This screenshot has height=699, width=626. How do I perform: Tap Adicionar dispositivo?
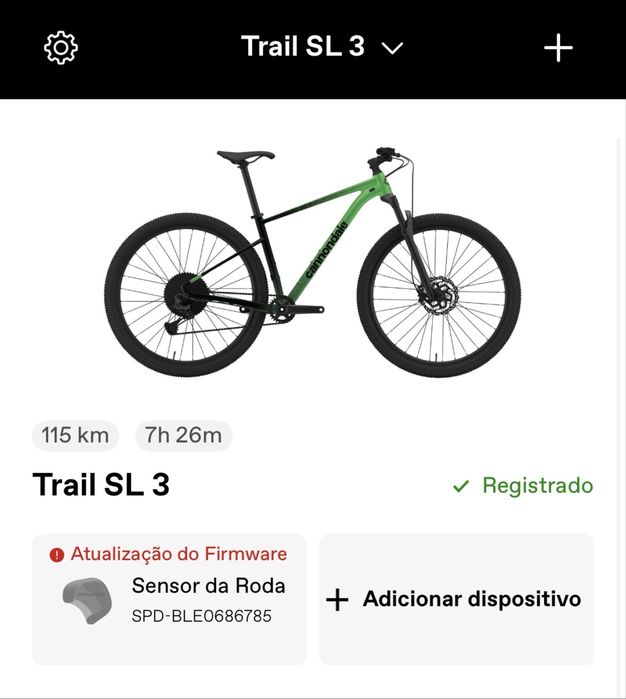[x=456, y=599]
